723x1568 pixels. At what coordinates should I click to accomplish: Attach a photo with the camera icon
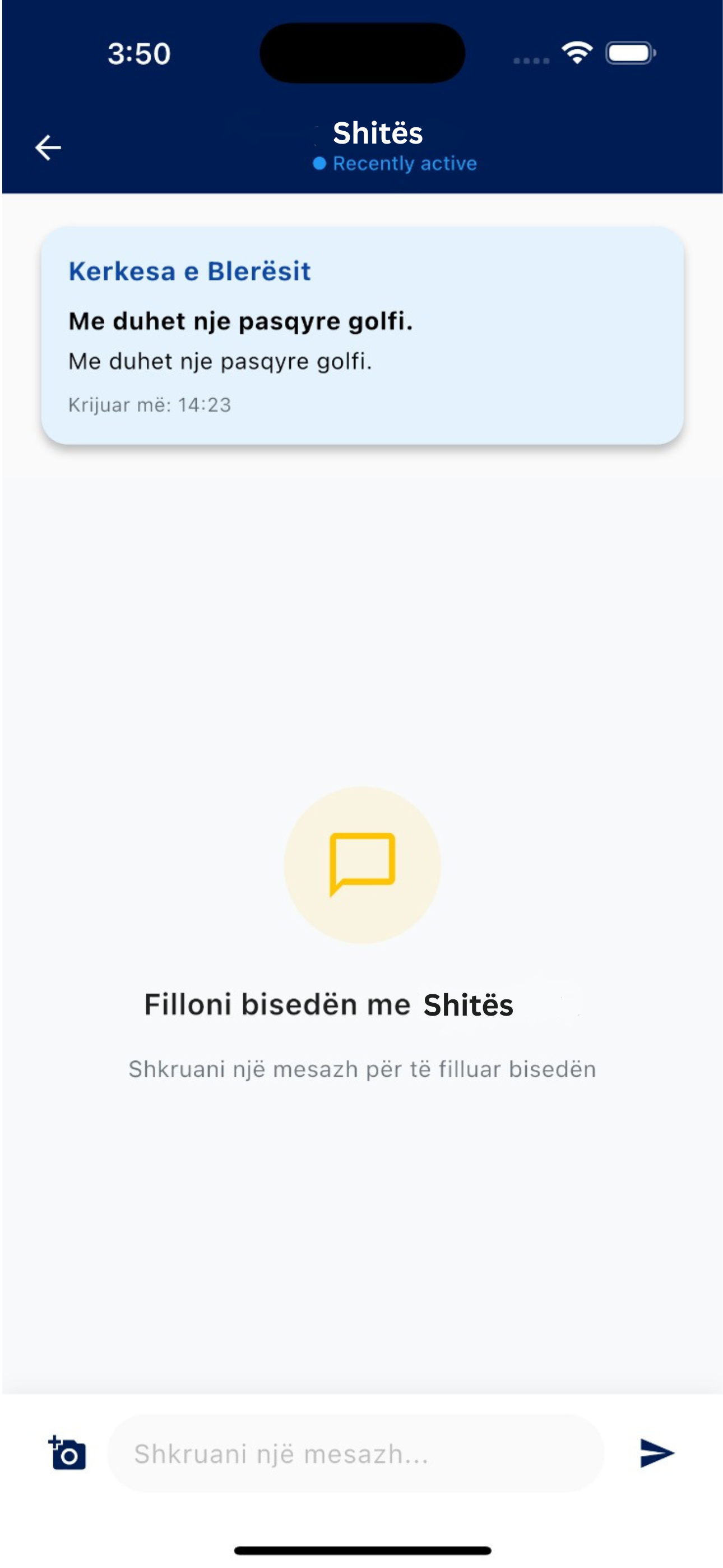pos(67,1453)
